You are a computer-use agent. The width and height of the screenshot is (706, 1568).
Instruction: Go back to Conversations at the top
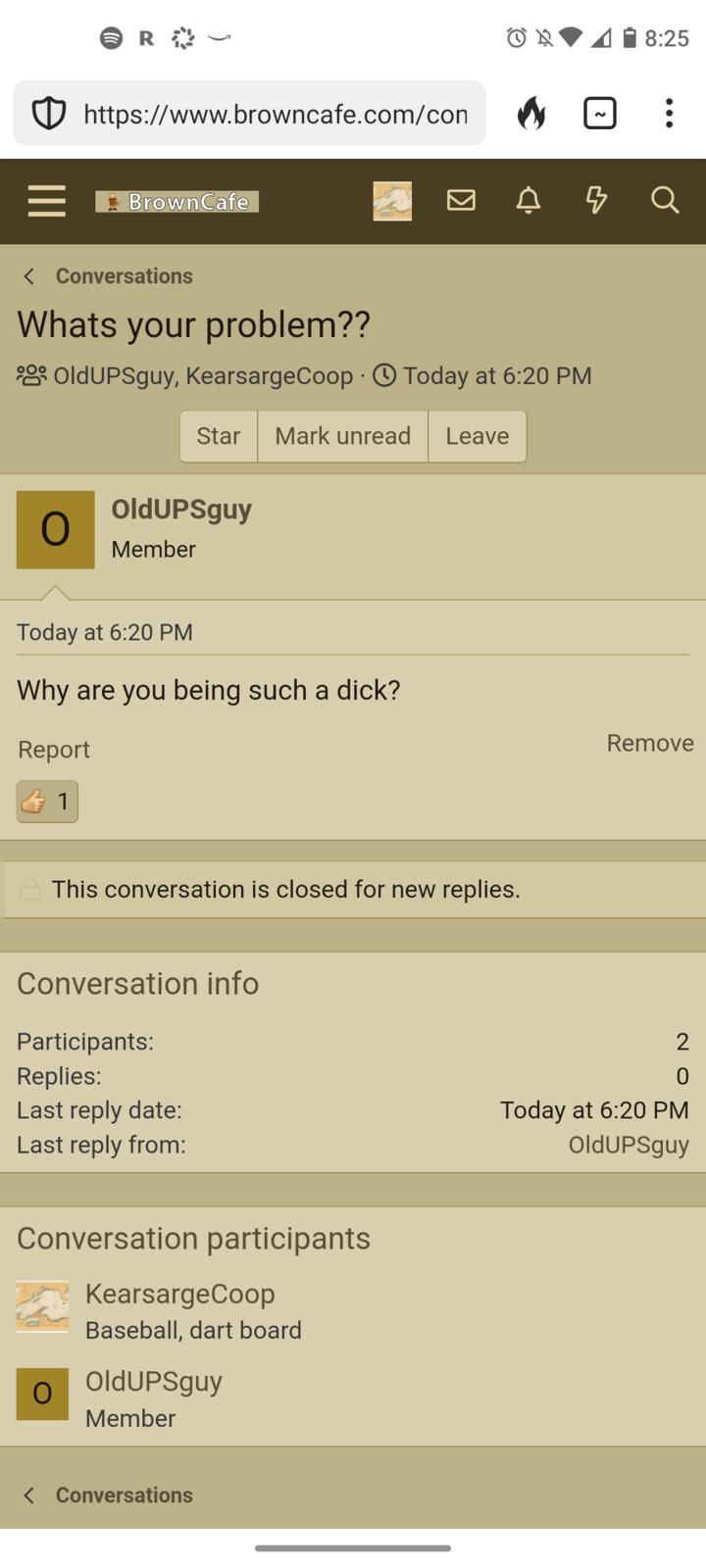coord(124,276)
